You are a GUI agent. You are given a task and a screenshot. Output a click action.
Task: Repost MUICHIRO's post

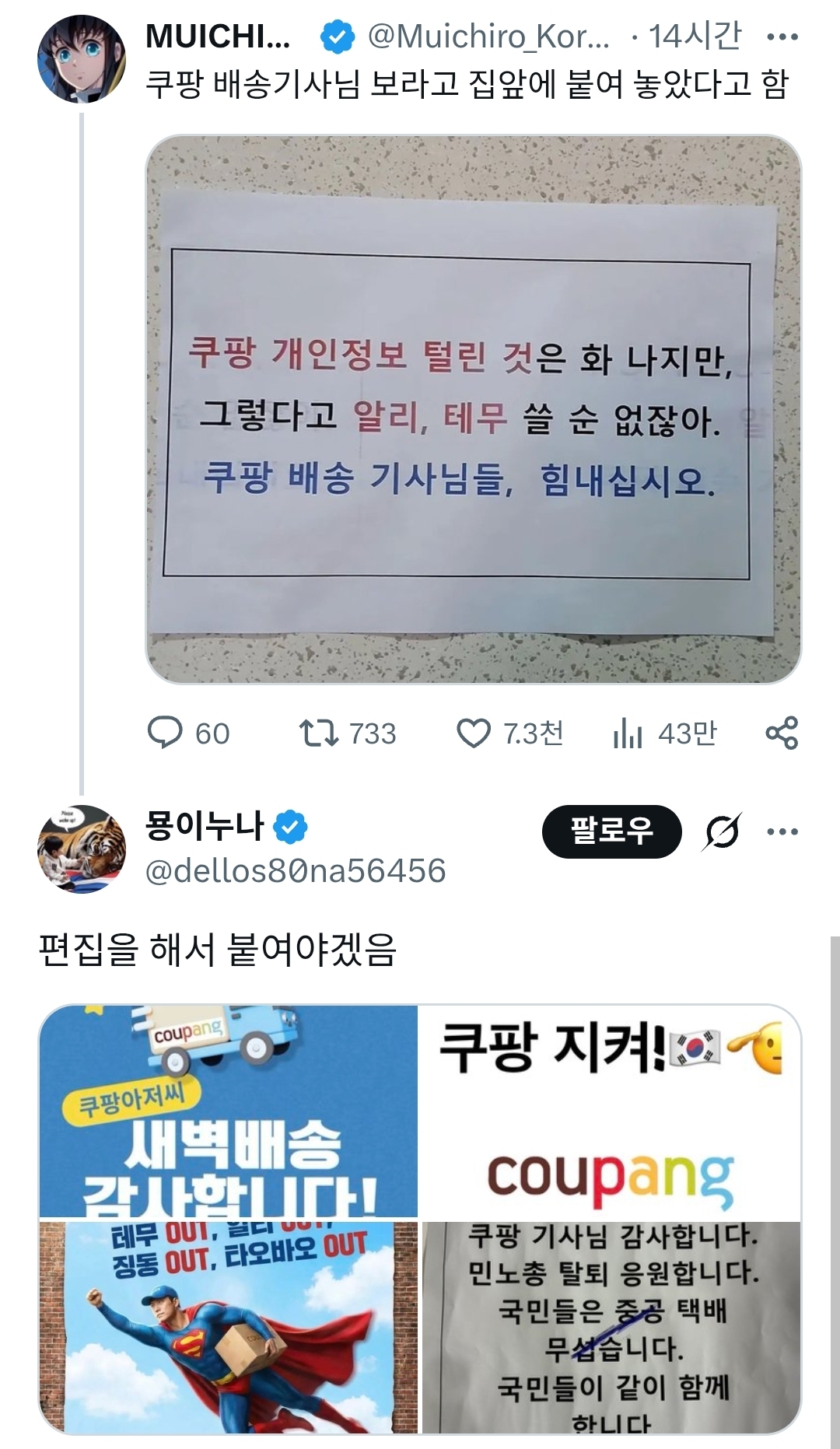[319, 733]
